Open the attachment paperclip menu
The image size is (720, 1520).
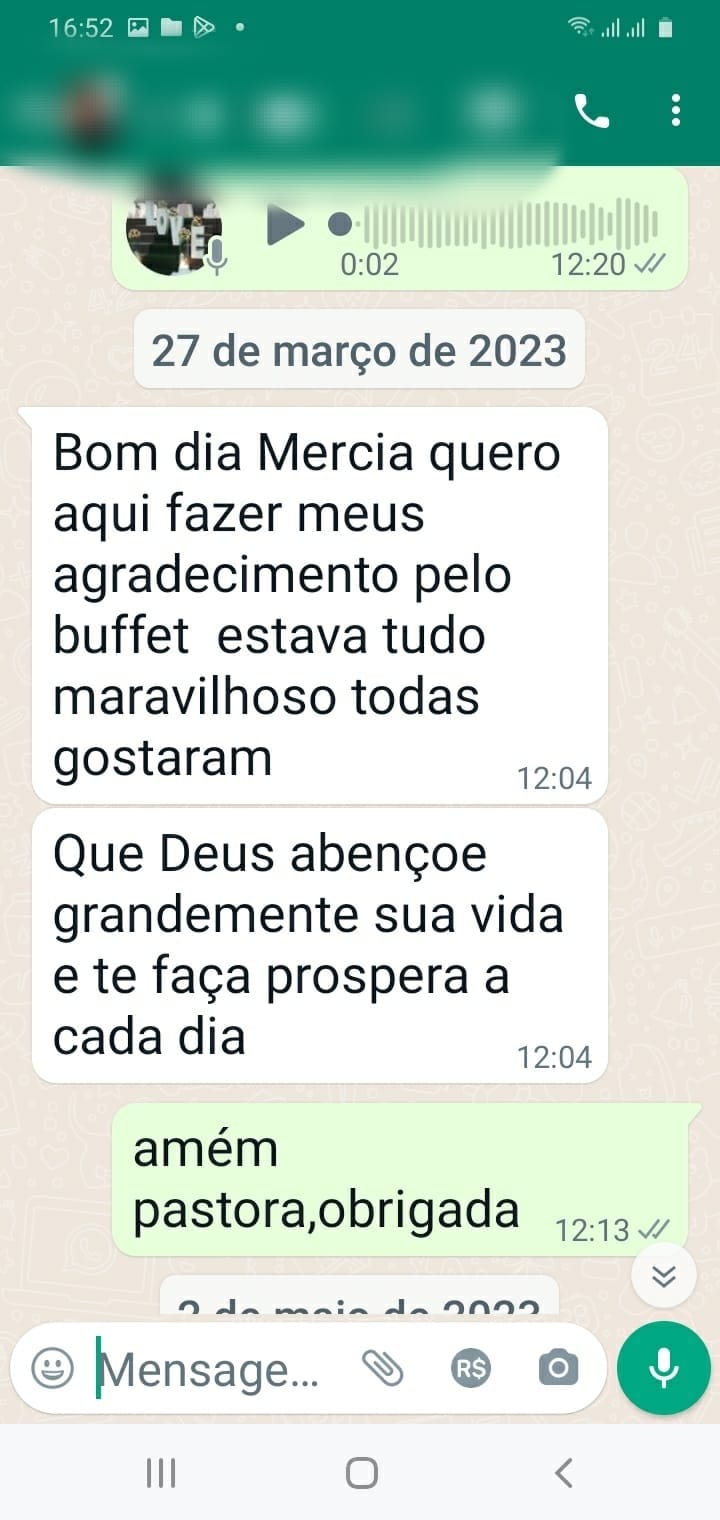(383, 1367)
